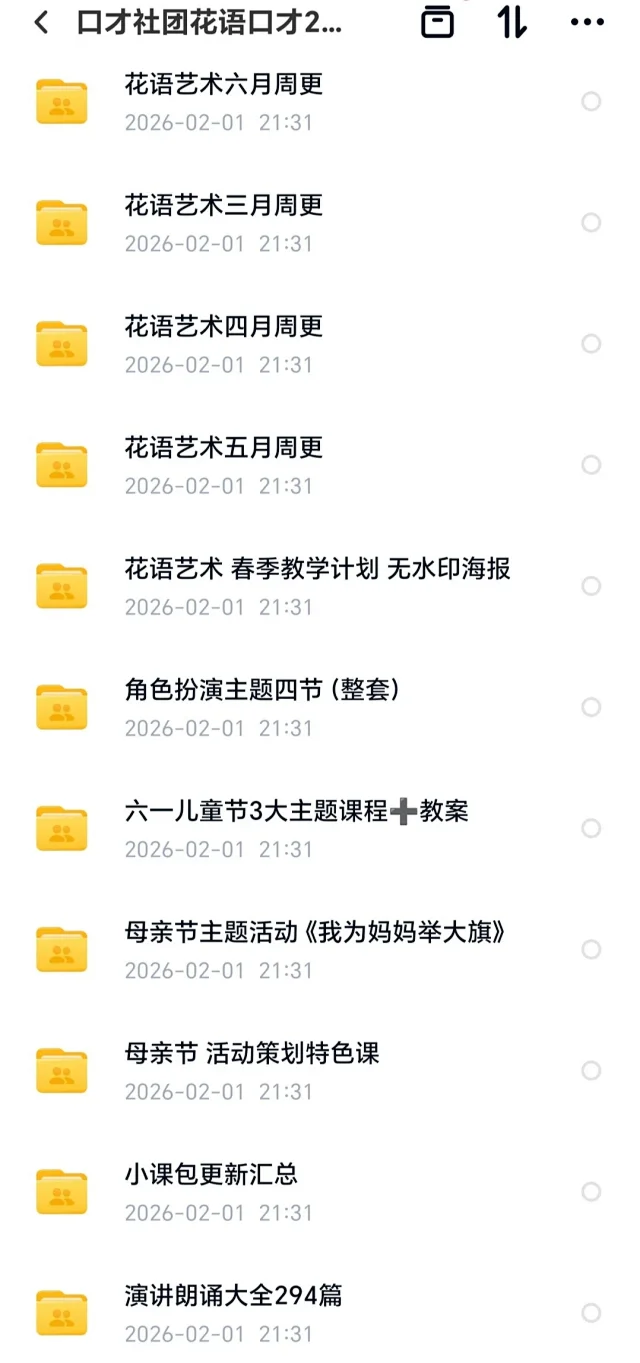Open folder 母亲节 活动策划特色课
The height and width of the screenshot is (1363, 640).
pos(252,1054)
